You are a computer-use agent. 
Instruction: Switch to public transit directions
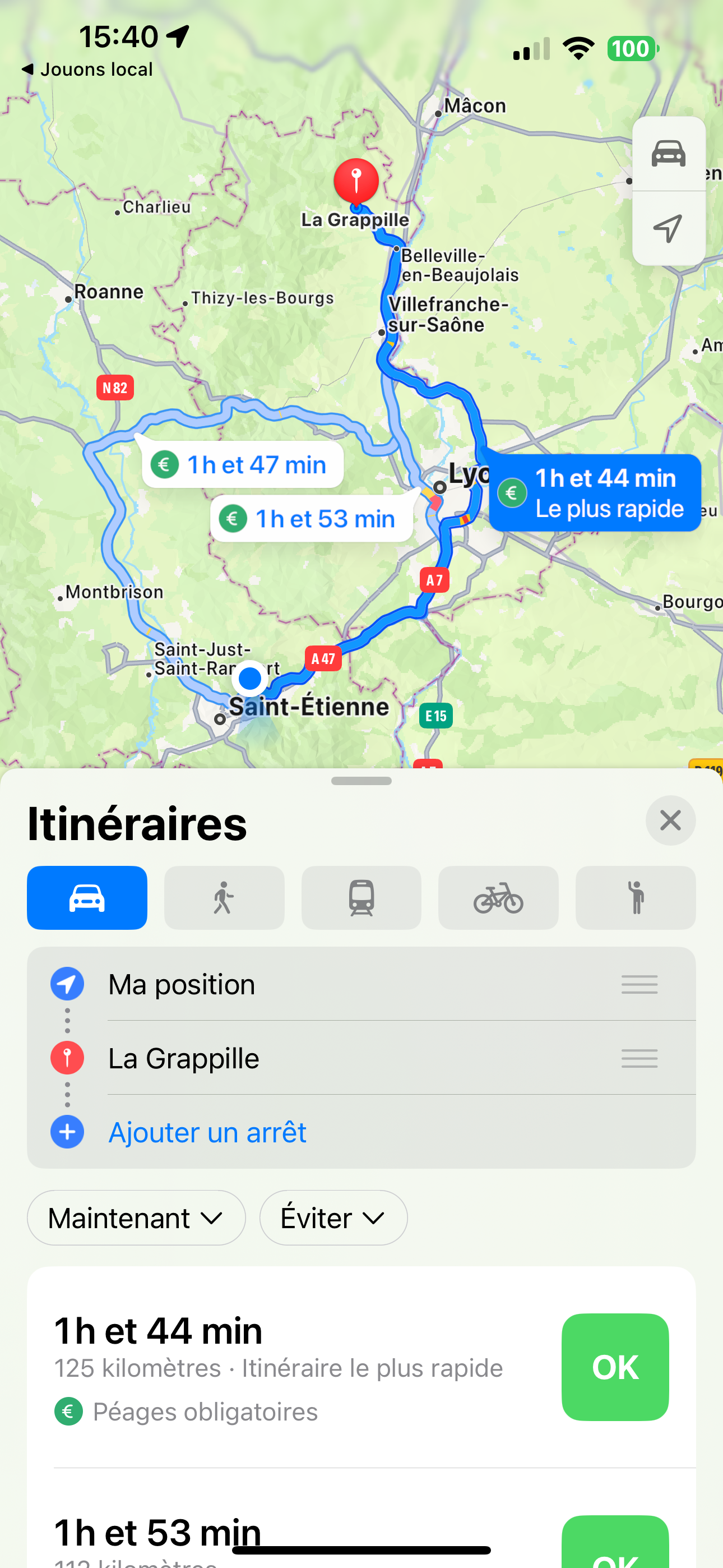pyautogui.click(x=361, y=897)
